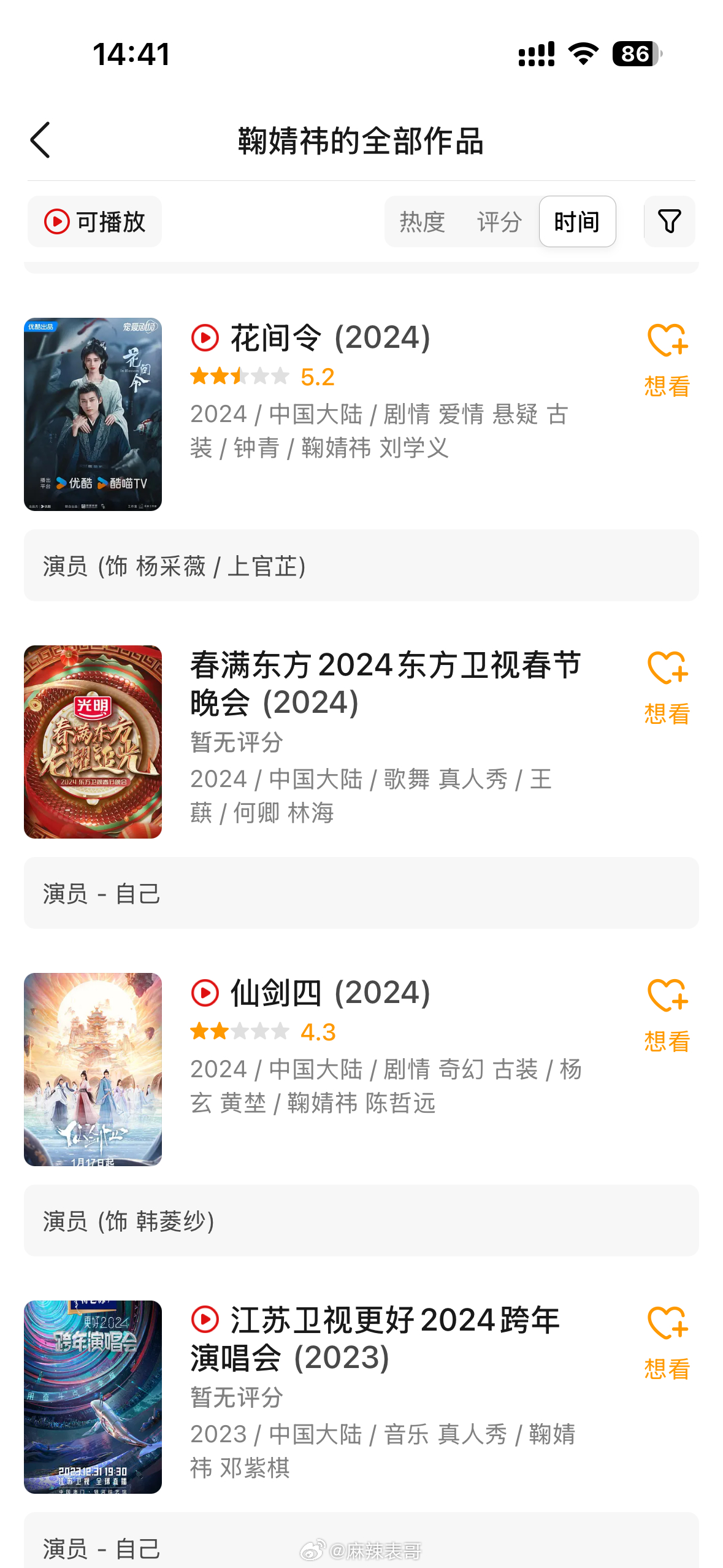The height and width of the screenshot is (1568, 723).
Task: Sort works by 评分
Action: coord(499,221)
